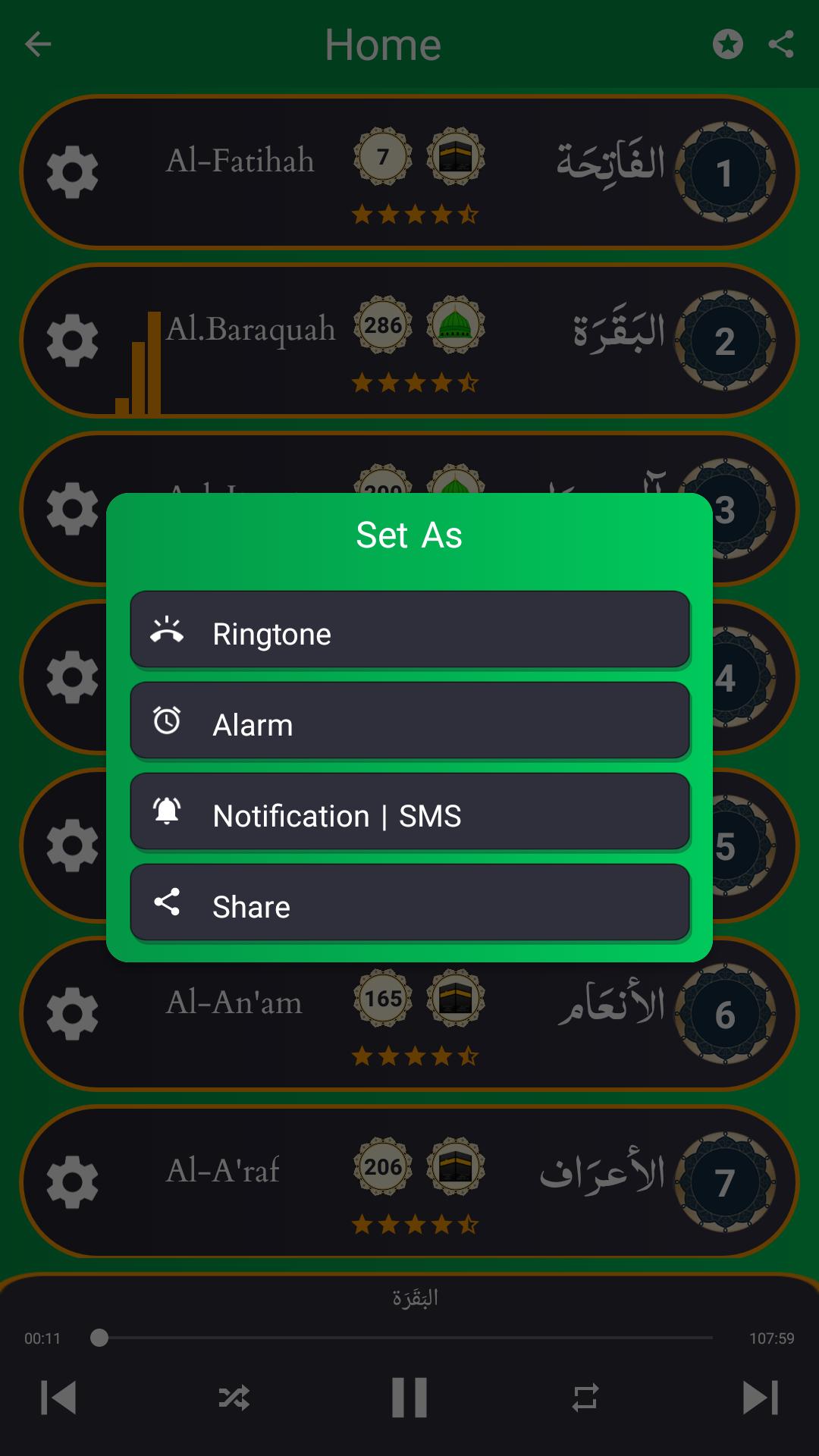The height and width of the screenshot is (1456, 819).
Task: Open settings gear for Al.Baraquah
Action: pyautogui.click(x=72, y=341)
